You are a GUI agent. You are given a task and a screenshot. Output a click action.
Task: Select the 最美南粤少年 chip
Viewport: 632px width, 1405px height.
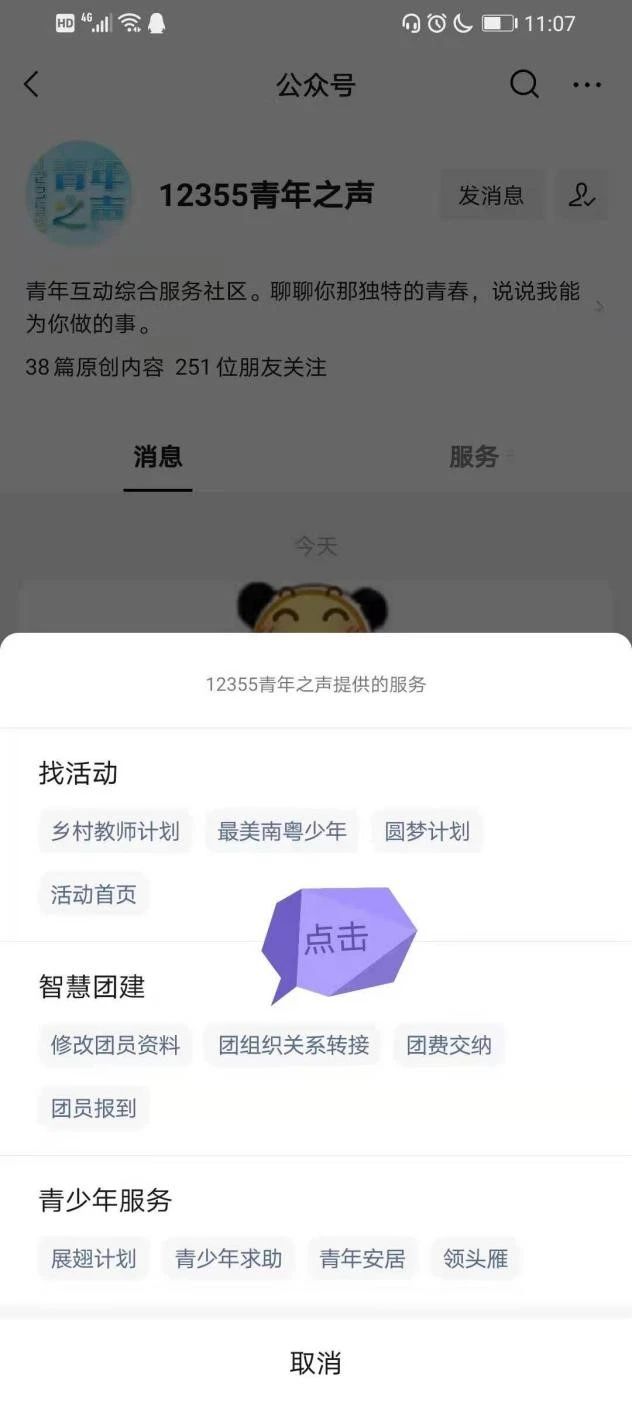(282, 831)
